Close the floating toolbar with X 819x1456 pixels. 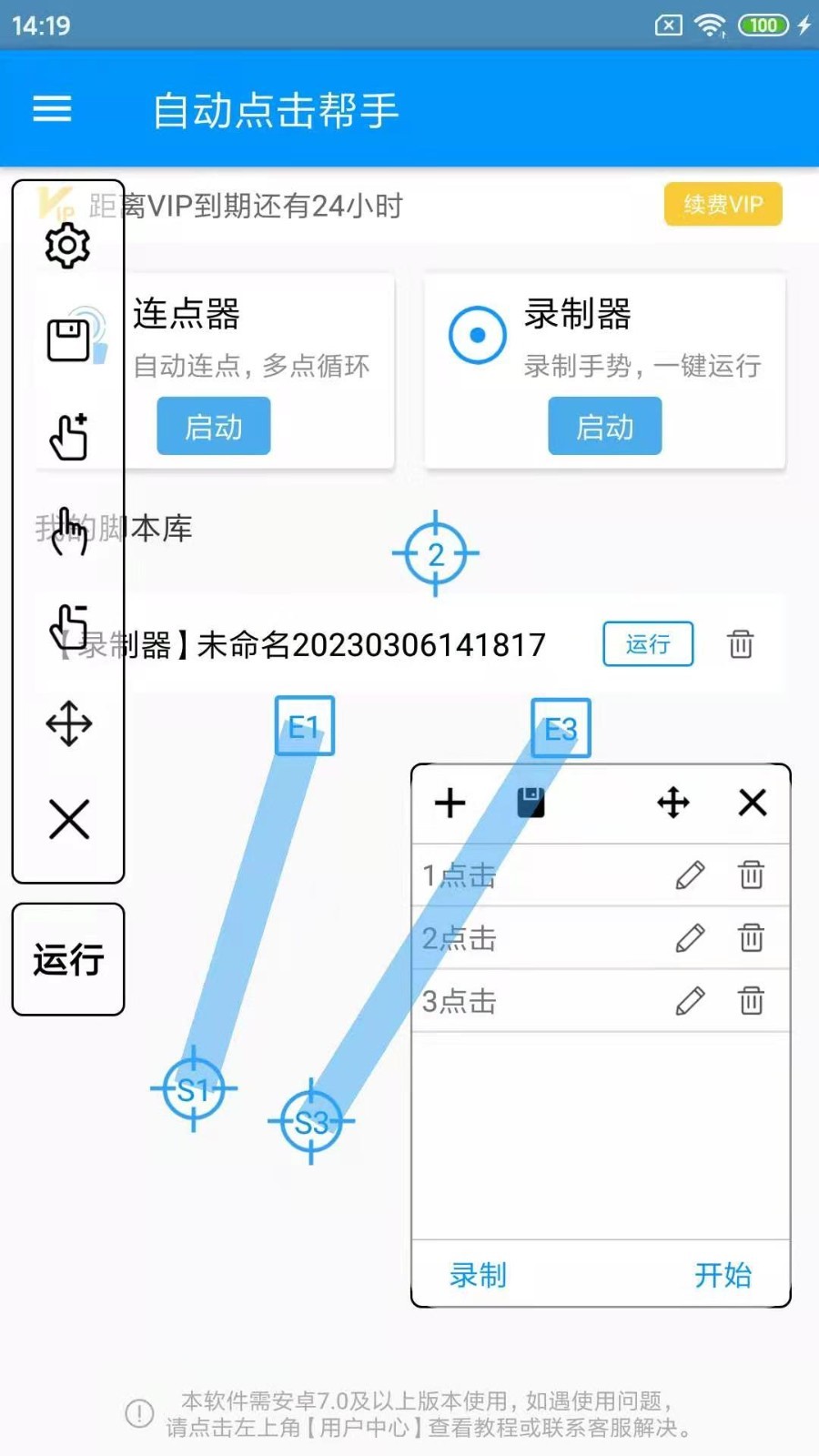pos(69,820)
